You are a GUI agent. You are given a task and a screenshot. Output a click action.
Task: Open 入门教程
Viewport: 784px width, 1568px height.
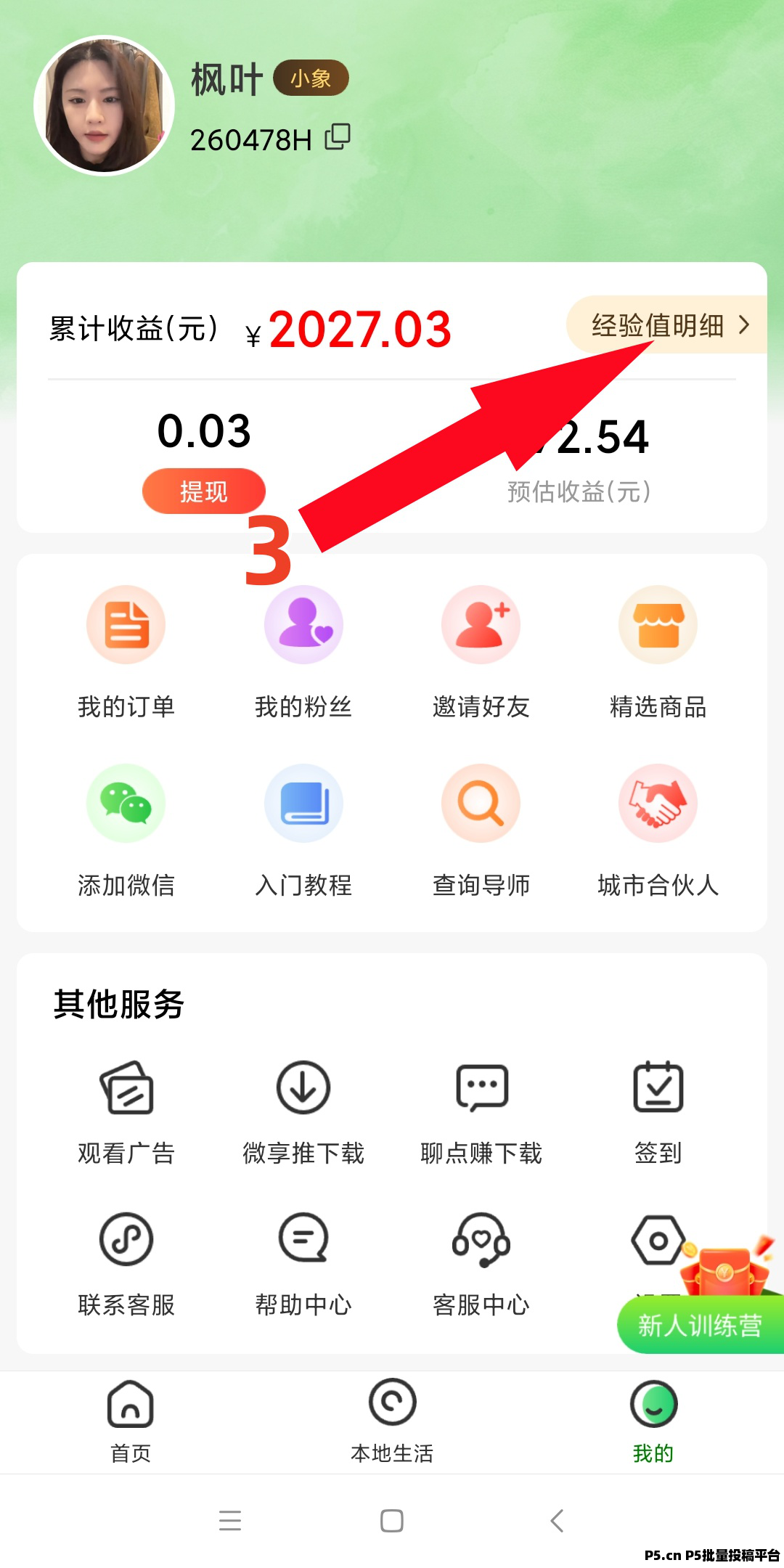pos(303,830)
